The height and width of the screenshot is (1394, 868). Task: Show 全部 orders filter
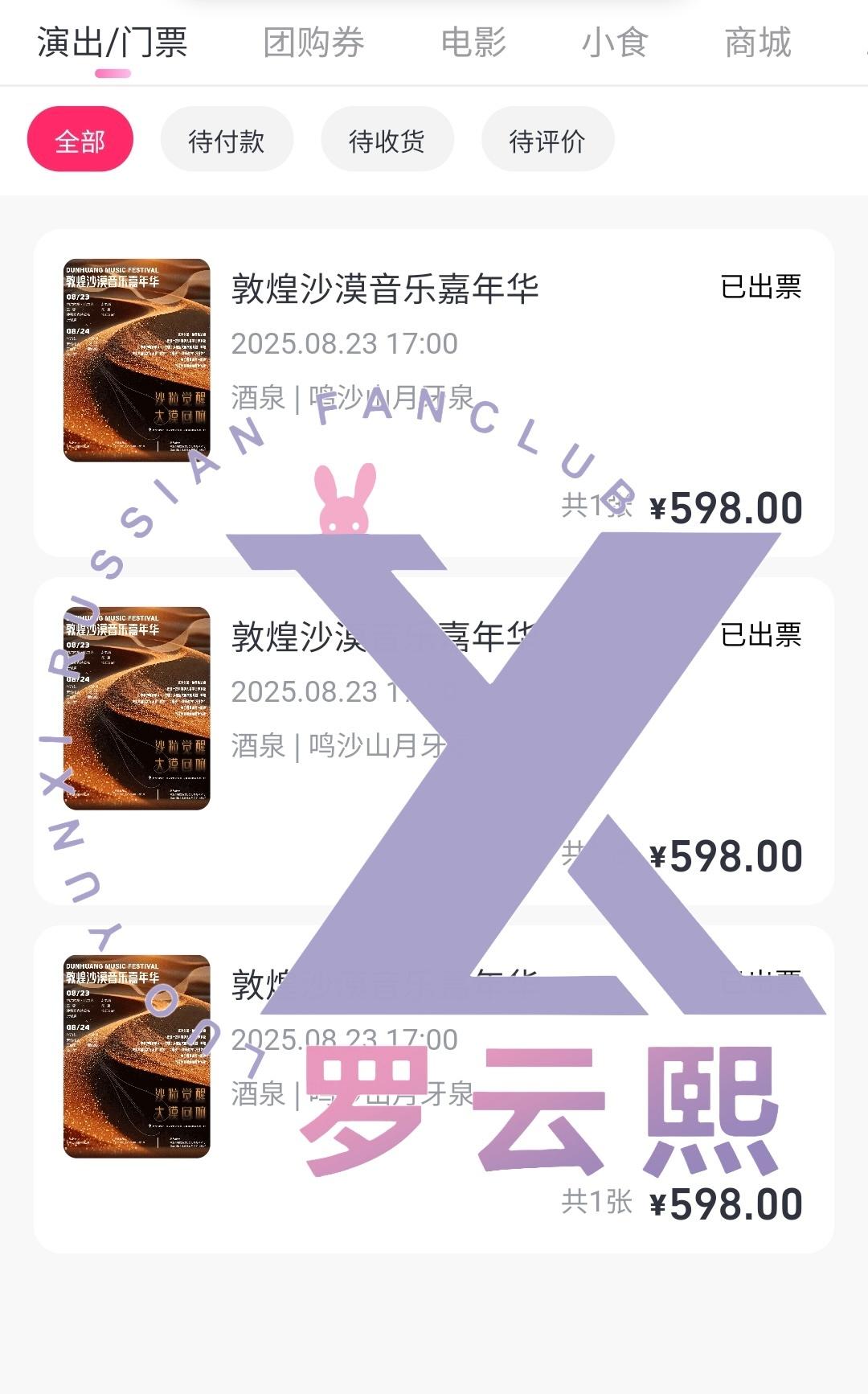coord(80,140)
